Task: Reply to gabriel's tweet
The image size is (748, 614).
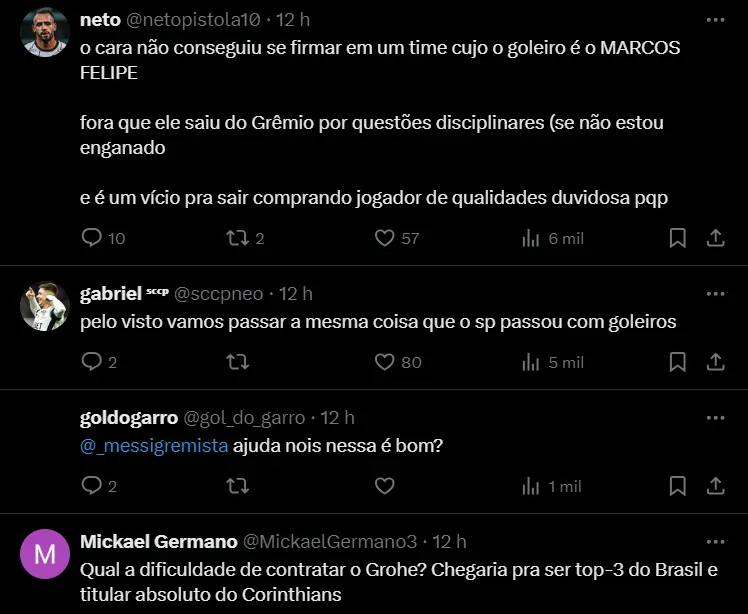Action: 92,362
